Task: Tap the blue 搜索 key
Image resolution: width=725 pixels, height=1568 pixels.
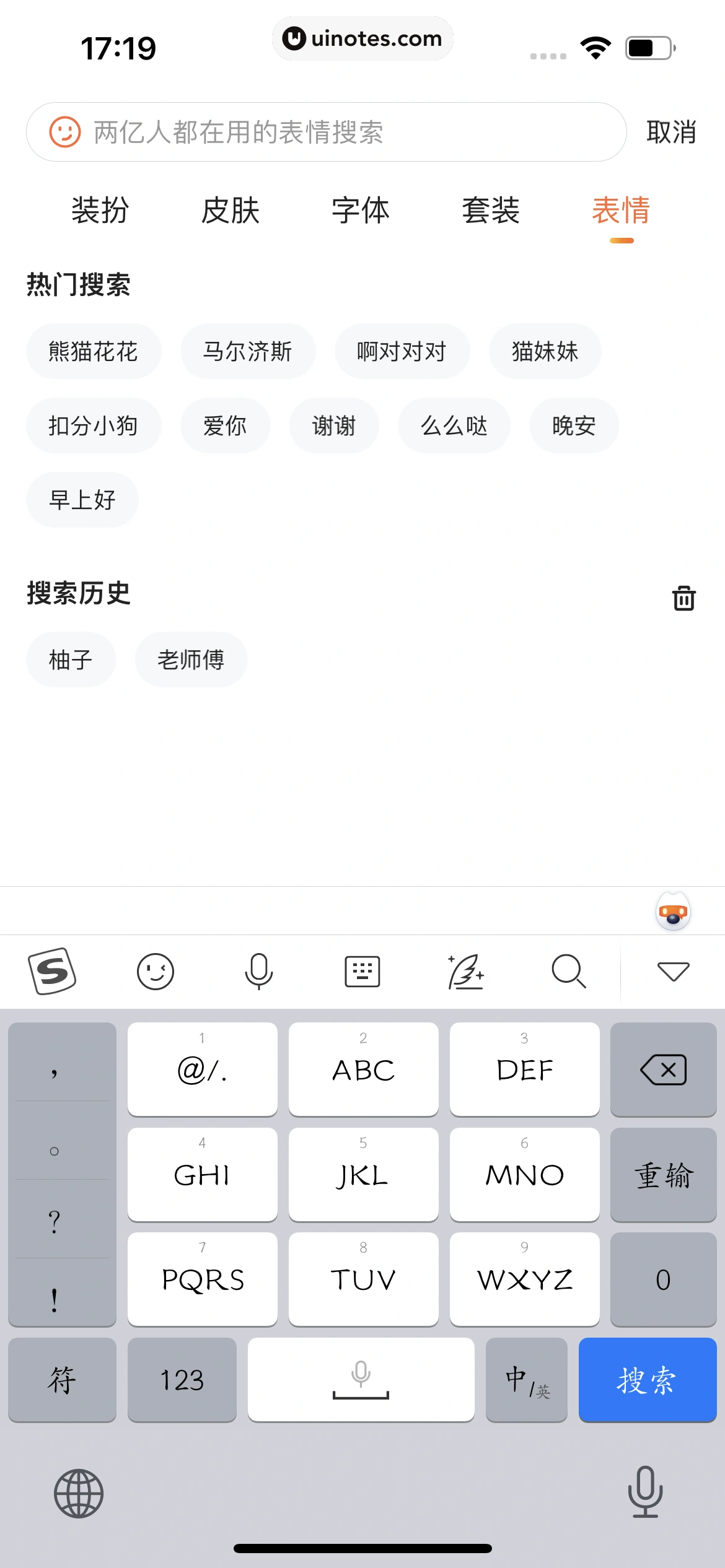Action: [648, 1380]
